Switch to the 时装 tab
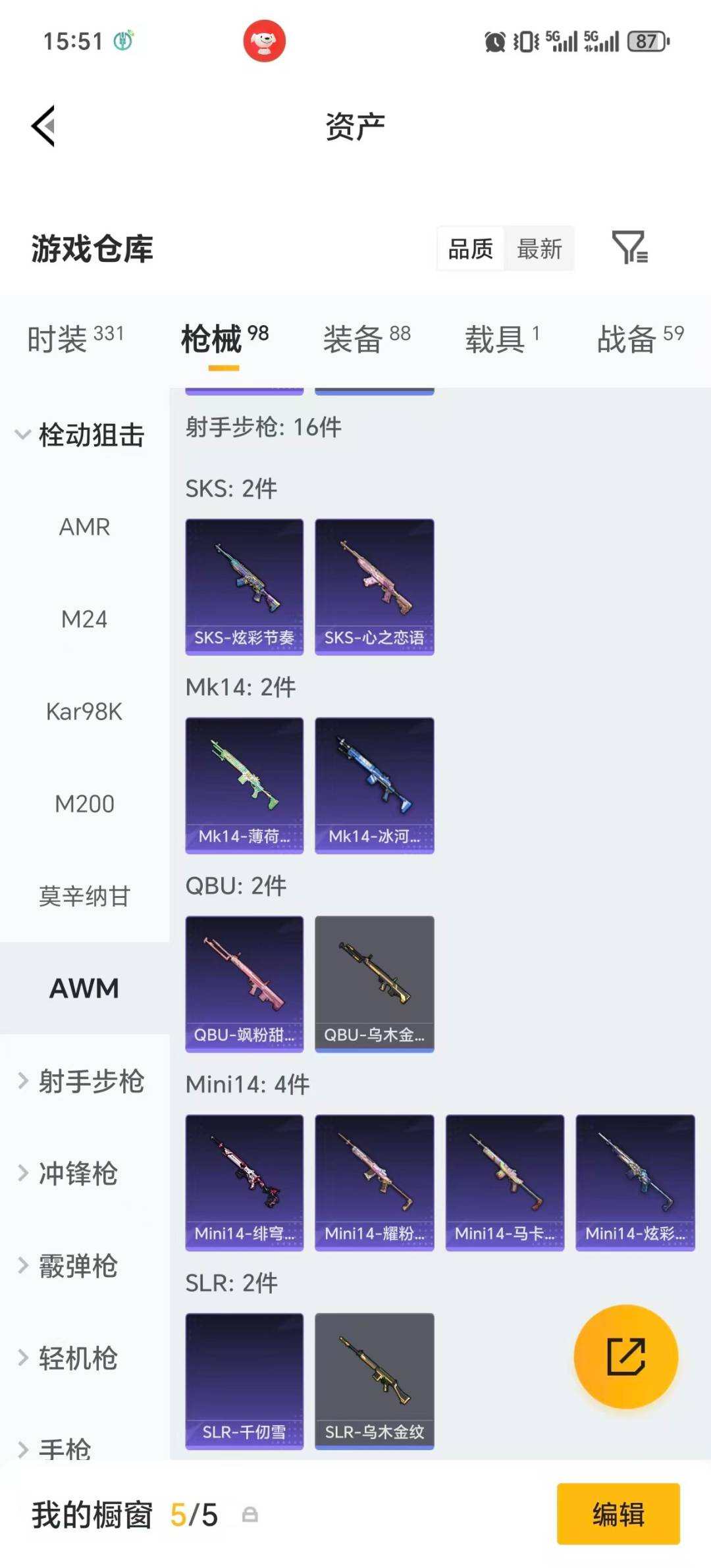711x1568 pixels. click(72, 338)
